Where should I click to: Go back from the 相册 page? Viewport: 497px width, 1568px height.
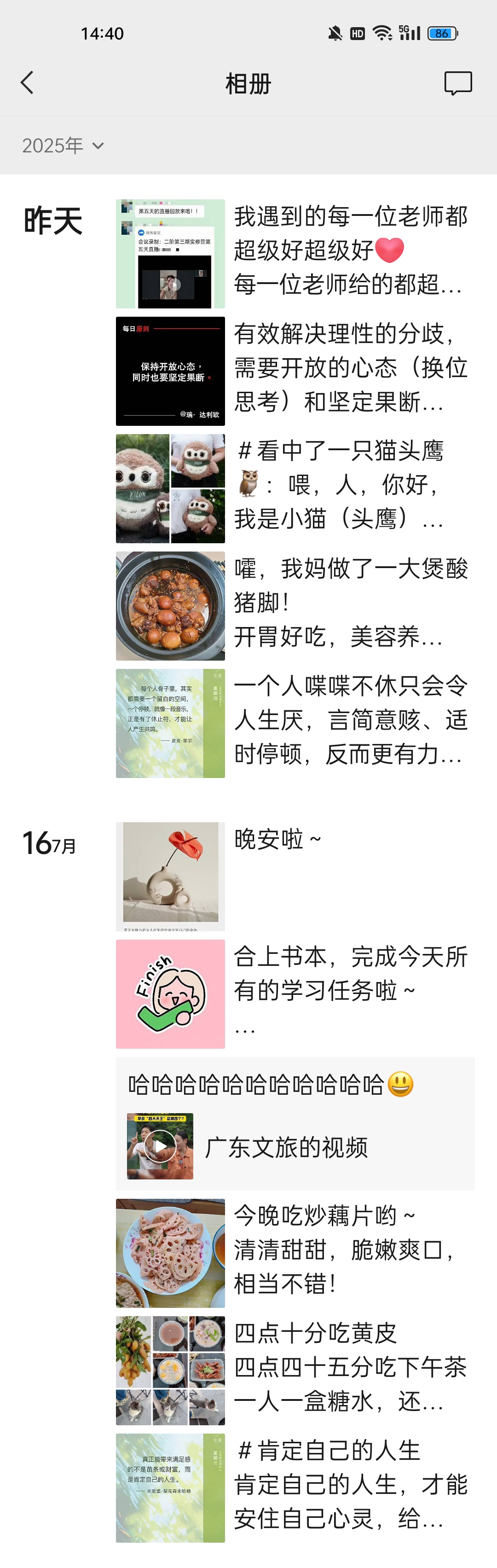click(x=27, y=83)
